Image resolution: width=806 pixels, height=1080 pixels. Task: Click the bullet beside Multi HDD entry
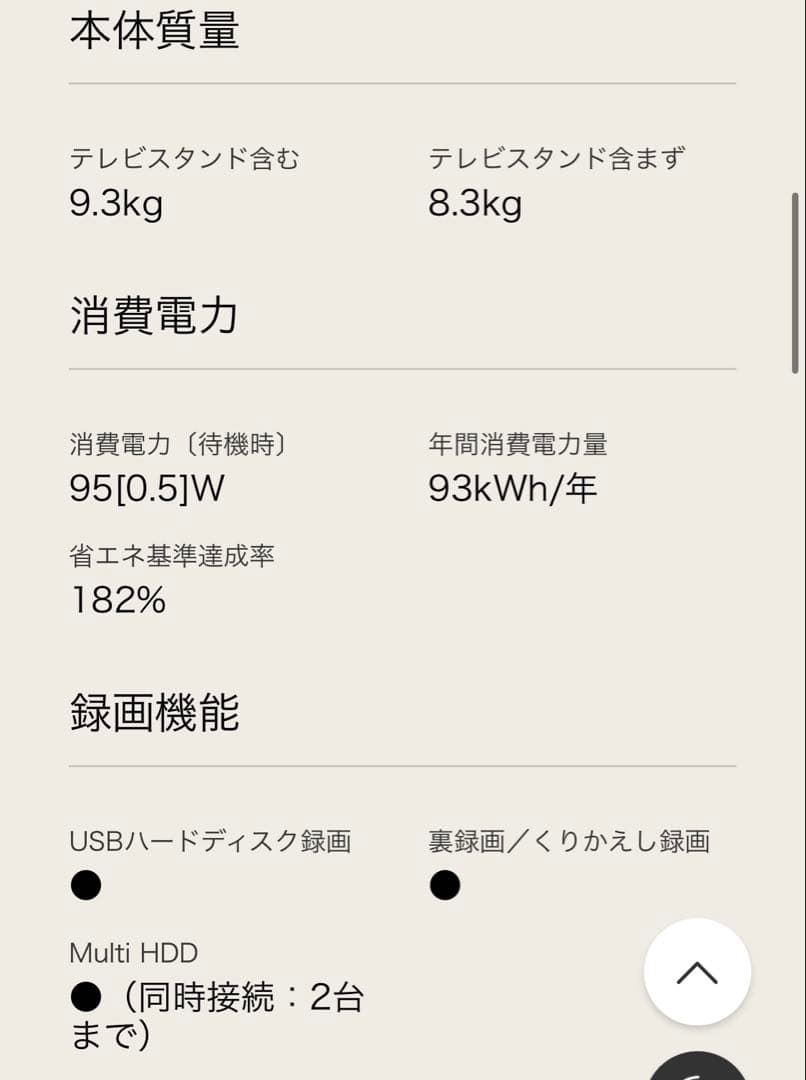[85, 996]
